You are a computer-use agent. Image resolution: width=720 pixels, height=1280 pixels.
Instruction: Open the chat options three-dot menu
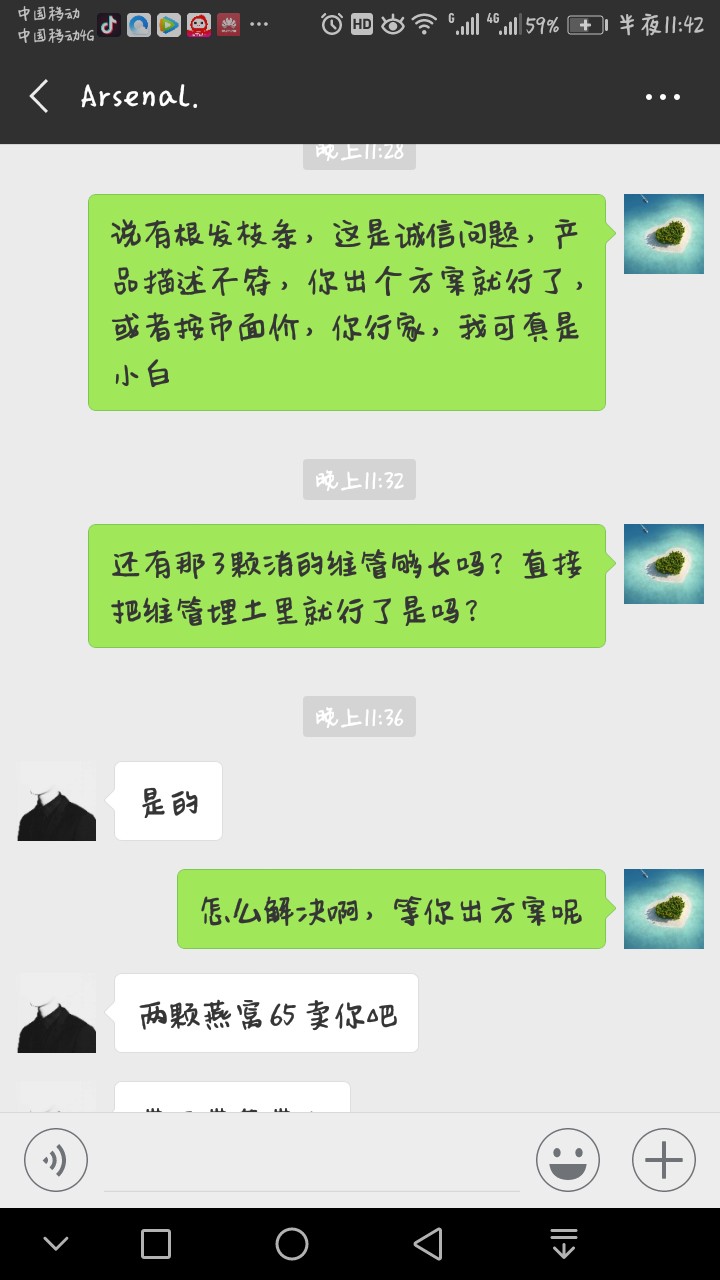pyautogui.click(x=662, y=97)
